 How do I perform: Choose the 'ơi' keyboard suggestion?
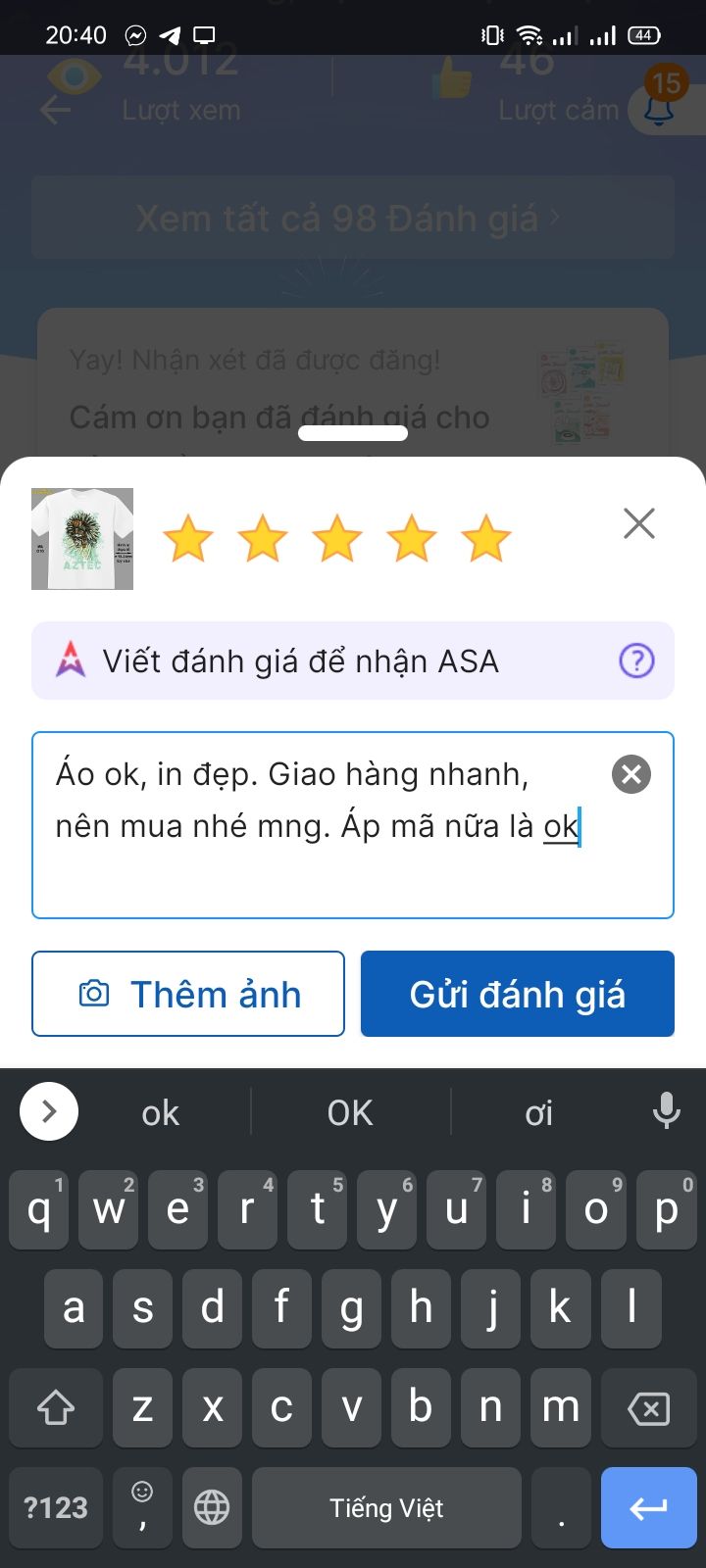[x=538, y=1111]
